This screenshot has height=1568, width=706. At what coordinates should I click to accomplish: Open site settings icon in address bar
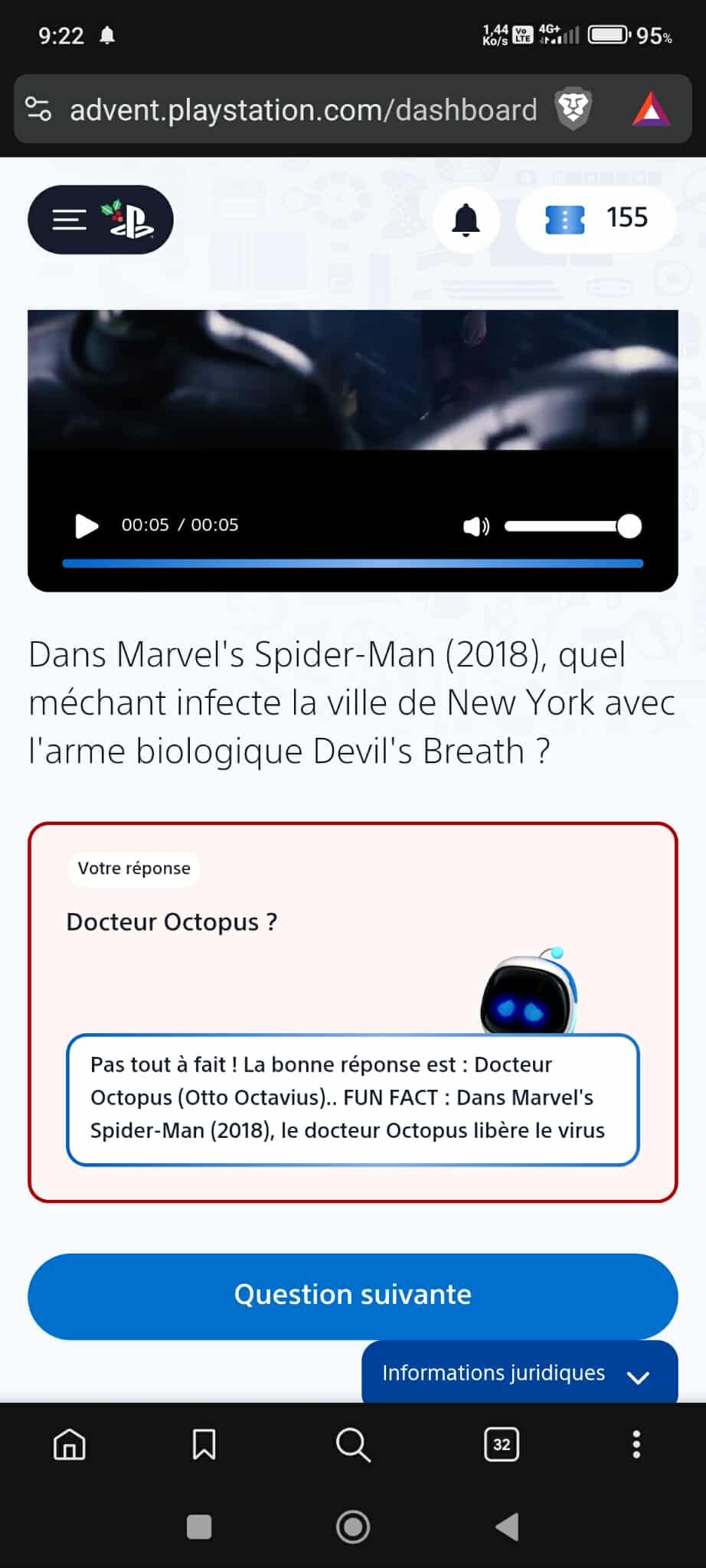point(38,109)
